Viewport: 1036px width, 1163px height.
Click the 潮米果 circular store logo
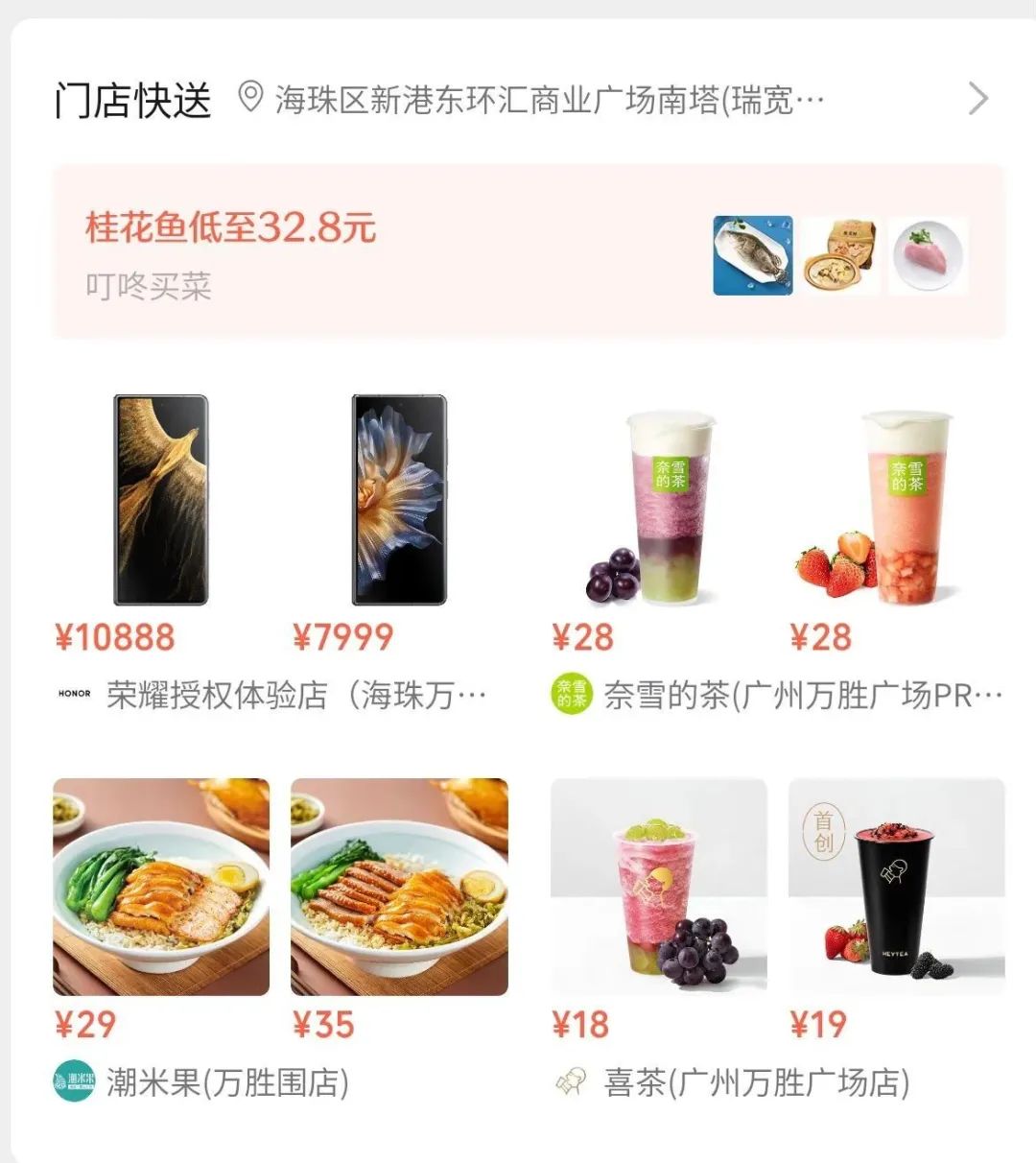coord(75,1081)
